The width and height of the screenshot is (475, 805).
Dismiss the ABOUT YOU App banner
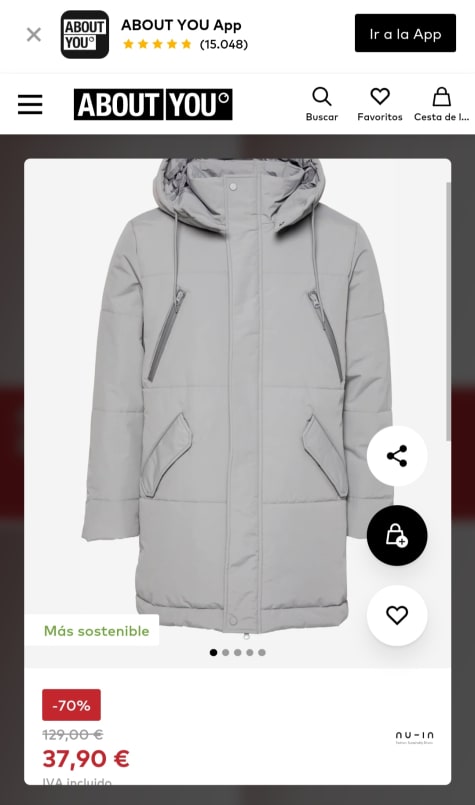tap(34, 35)
